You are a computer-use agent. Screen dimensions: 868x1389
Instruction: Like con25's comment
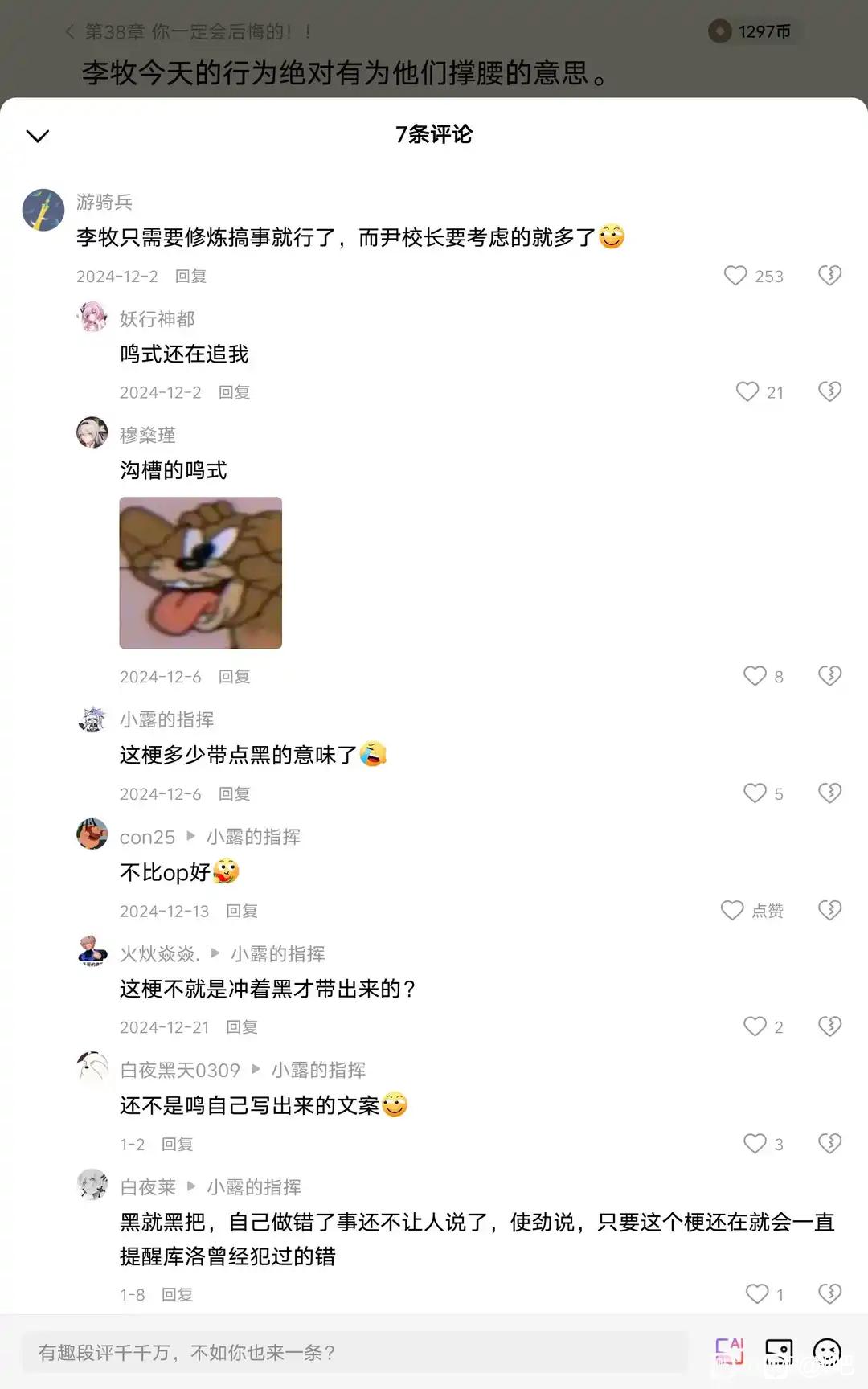point(732,910)
